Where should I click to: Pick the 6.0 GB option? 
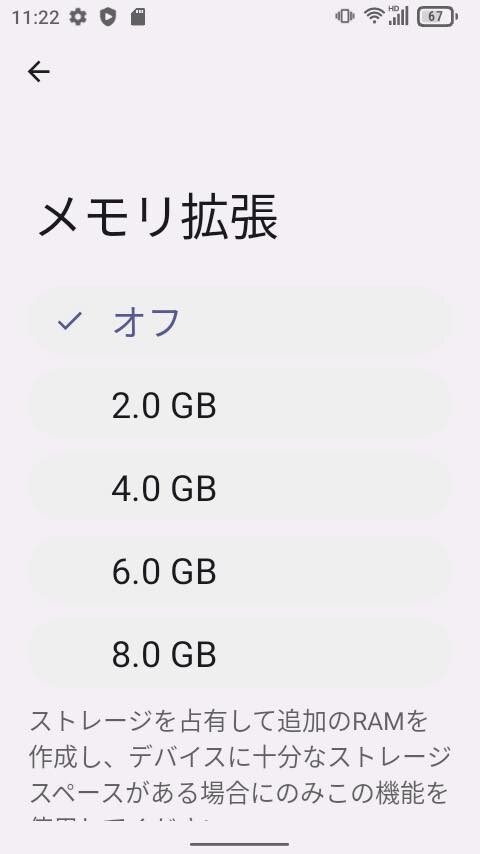click(240, 571)
